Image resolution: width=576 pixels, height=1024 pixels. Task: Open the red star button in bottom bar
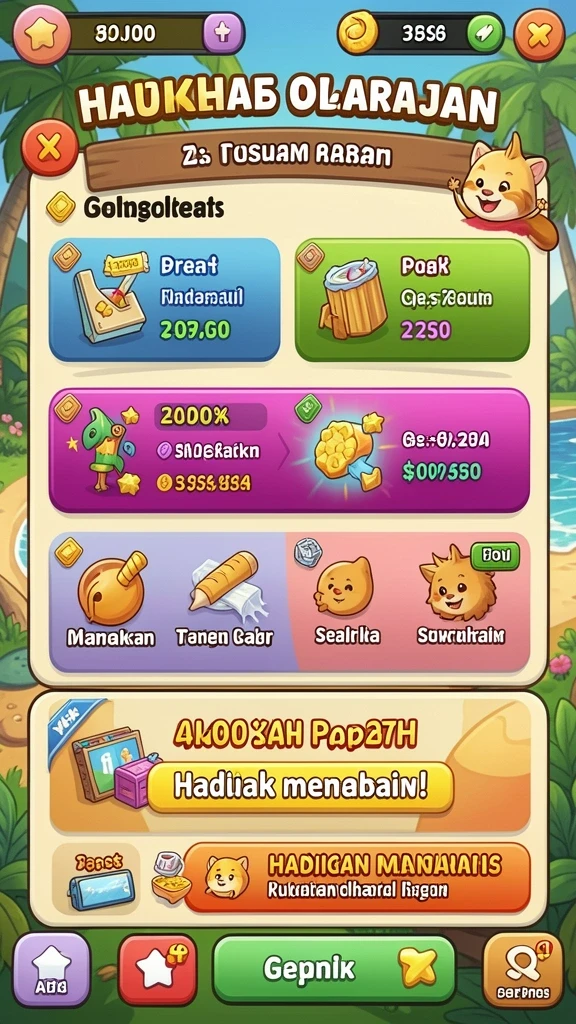pos(157,970)
